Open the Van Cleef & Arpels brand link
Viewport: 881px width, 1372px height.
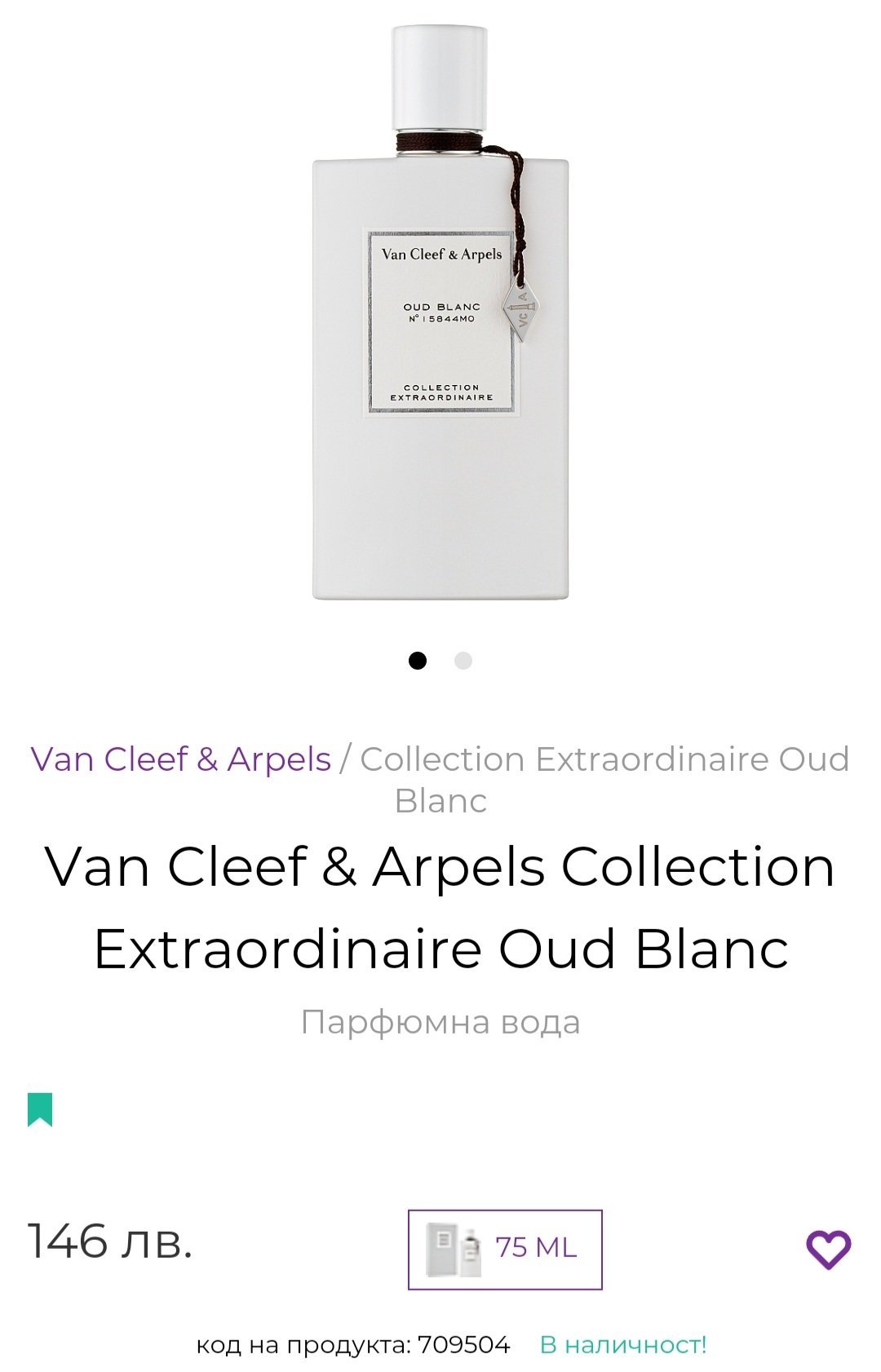pos(180,759)
